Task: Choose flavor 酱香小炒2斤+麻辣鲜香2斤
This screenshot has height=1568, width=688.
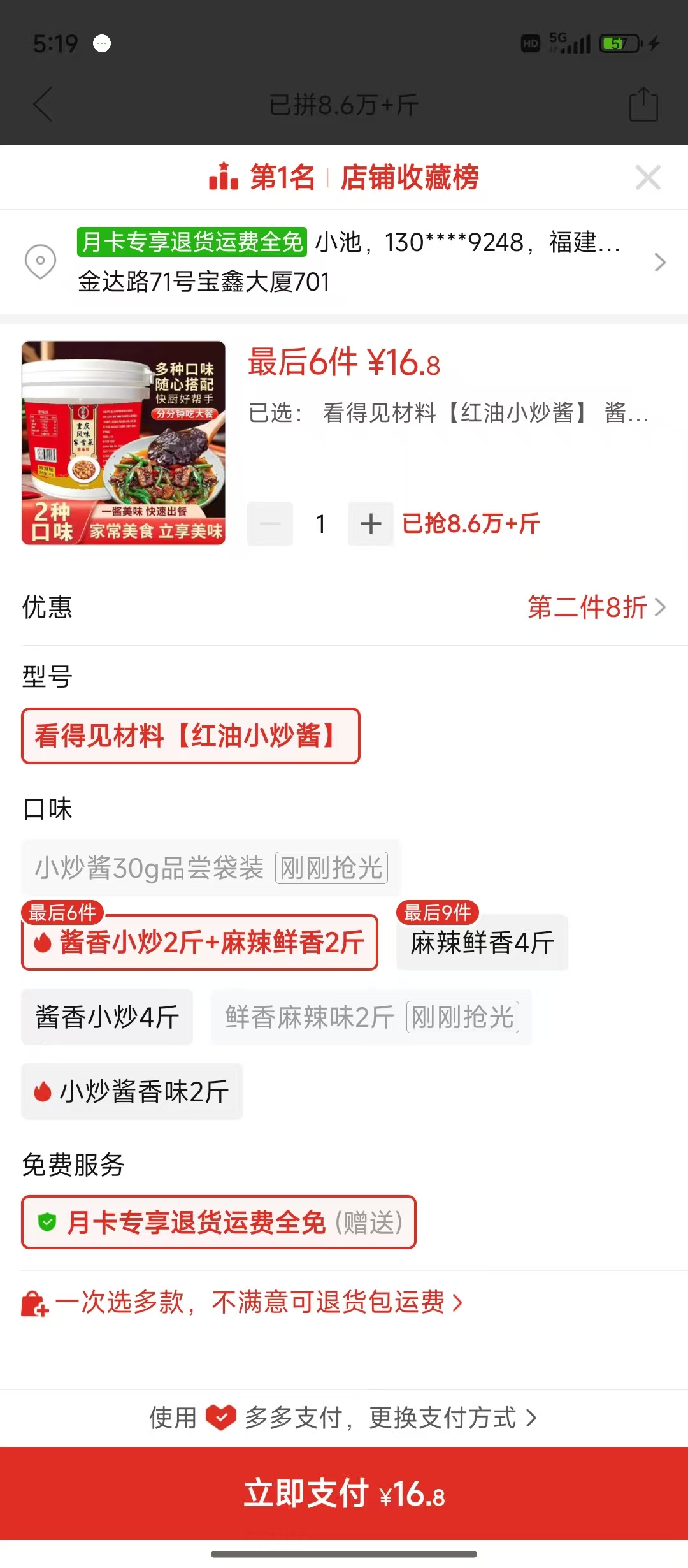Action: click(x=199, y=942)
